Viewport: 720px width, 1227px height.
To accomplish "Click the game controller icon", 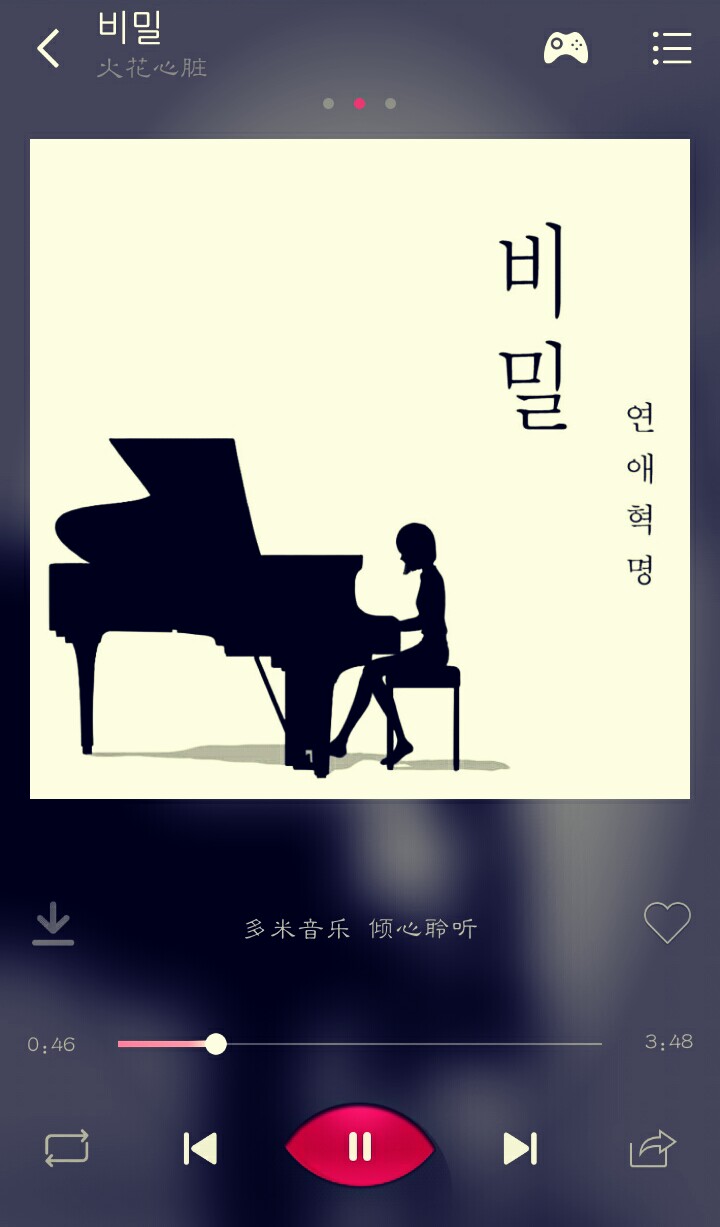I will pyautogui.click(x=565, y=48).
